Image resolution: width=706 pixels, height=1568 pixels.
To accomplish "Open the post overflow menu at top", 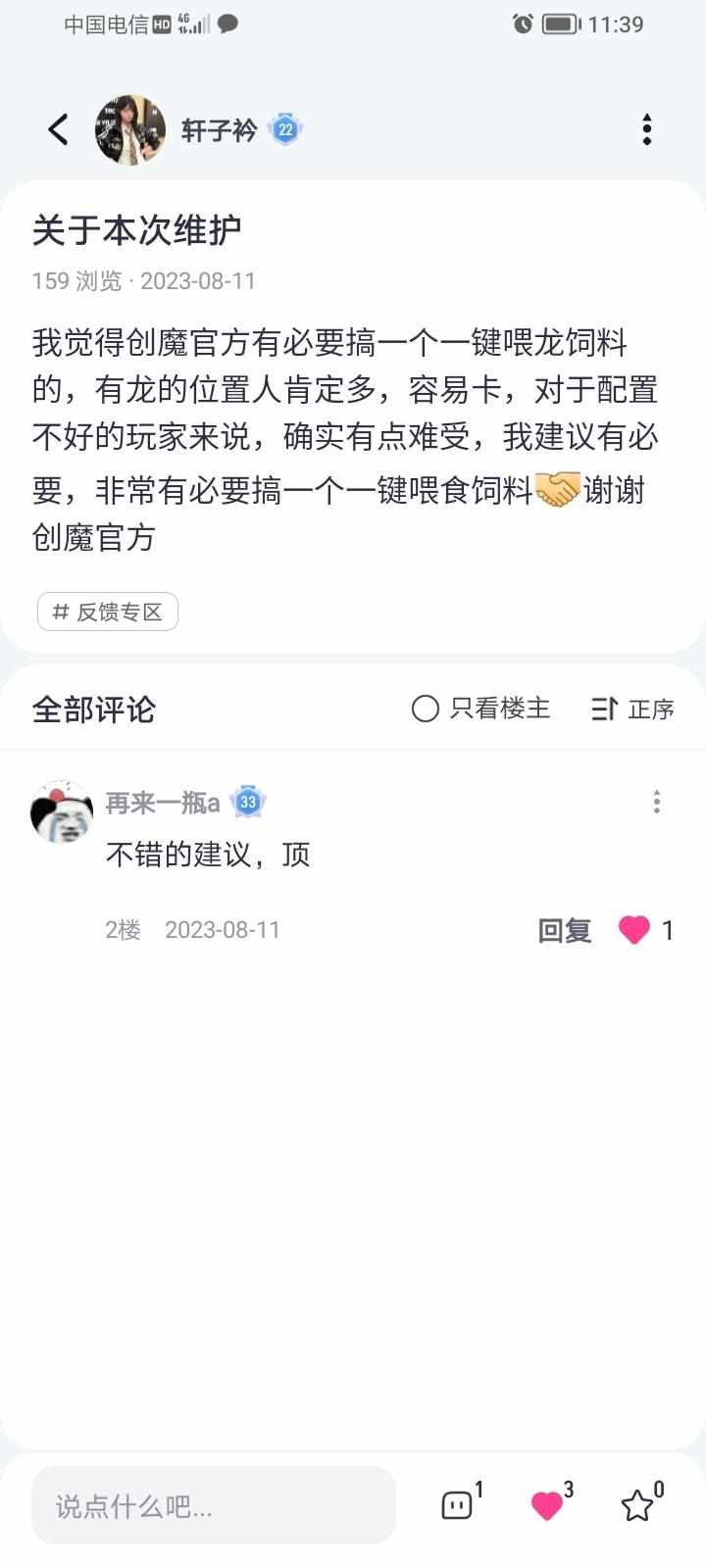I will click(x=647, y=129).
